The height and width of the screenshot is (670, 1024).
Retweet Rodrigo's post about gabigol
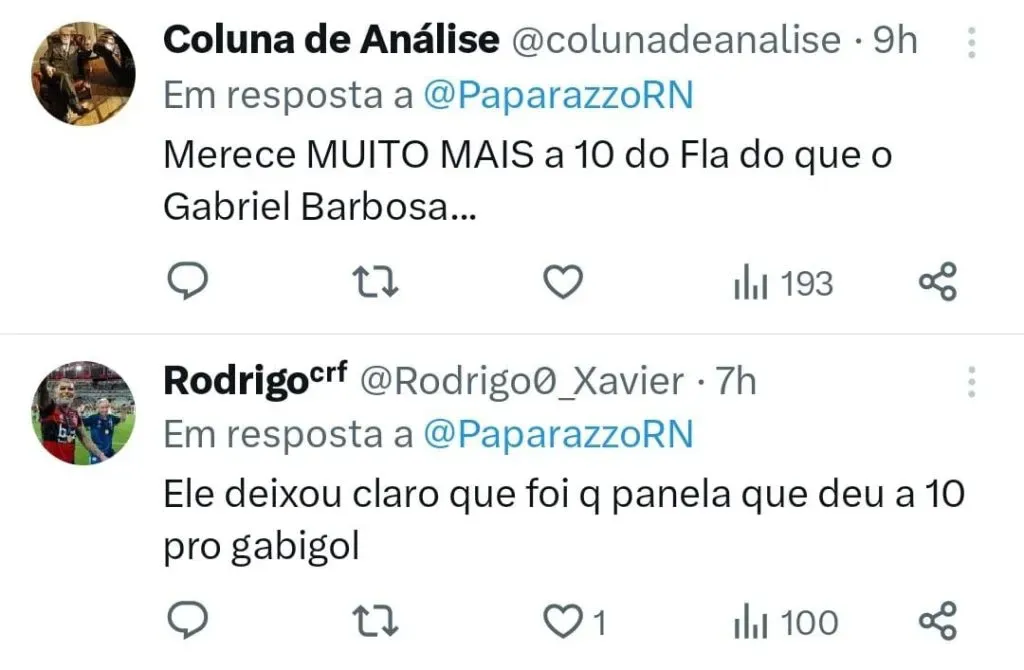[378, 624]
